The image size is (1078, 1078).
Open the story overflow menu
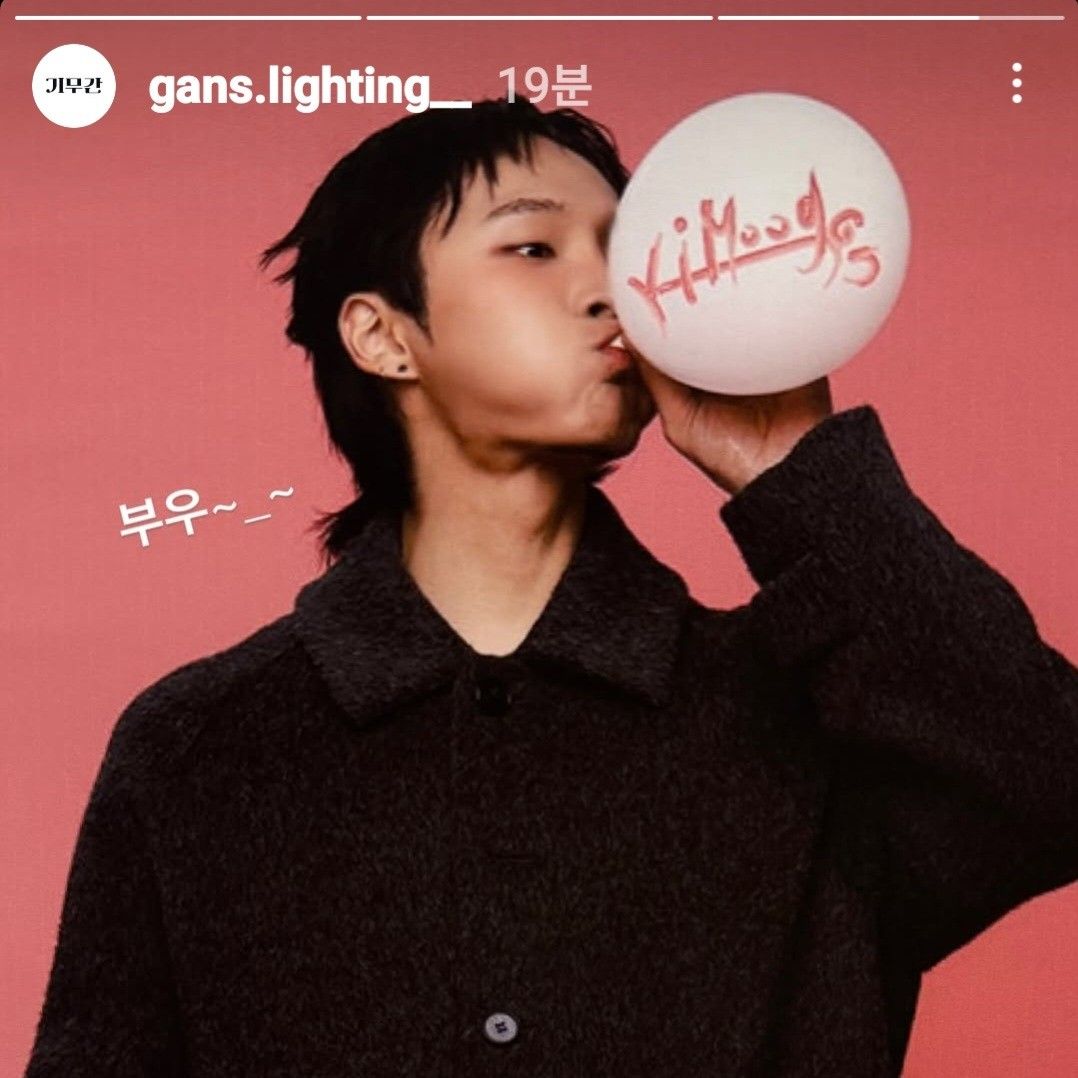[x=1016, y=84]
